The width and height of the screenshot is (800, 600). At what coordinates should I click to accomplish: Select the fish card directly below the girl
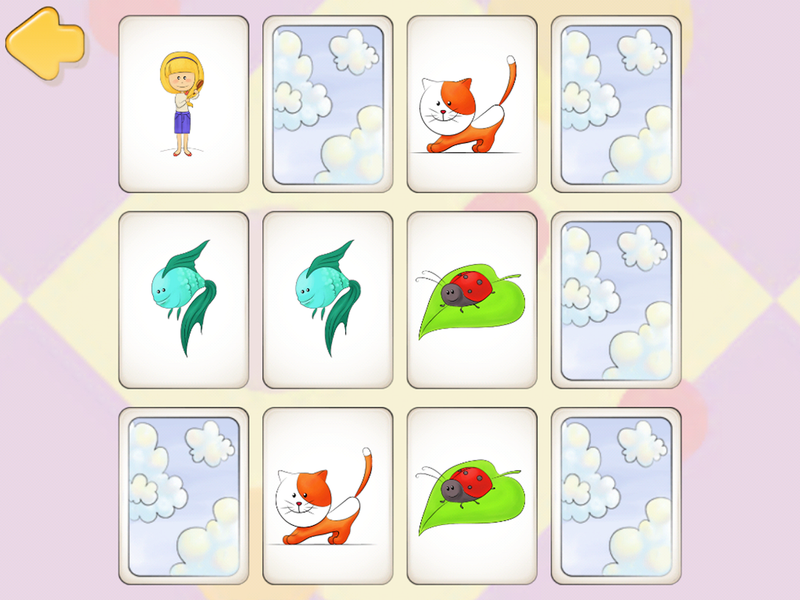click(183, 300)
